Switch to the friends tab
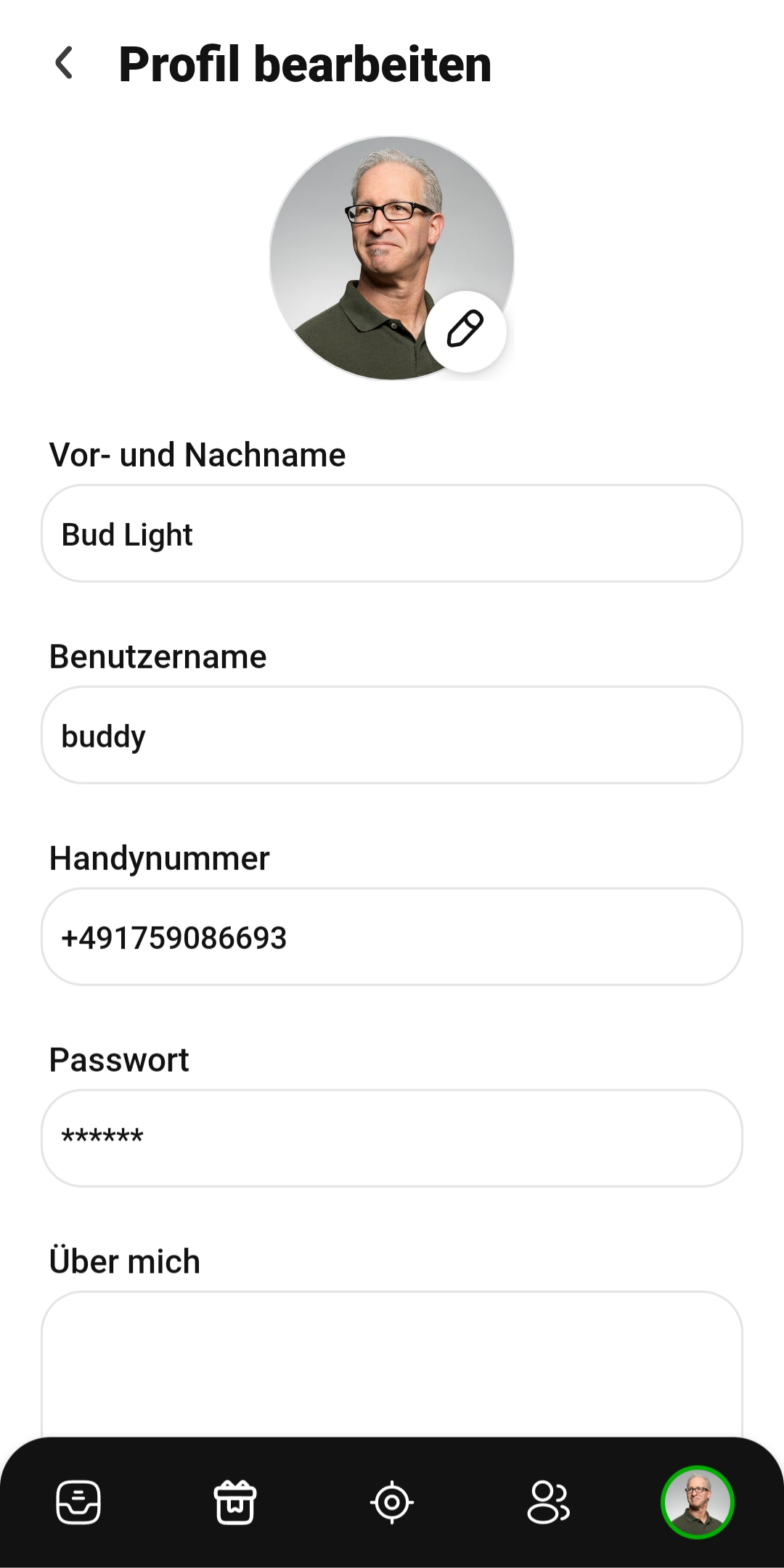 [548, 1501]
